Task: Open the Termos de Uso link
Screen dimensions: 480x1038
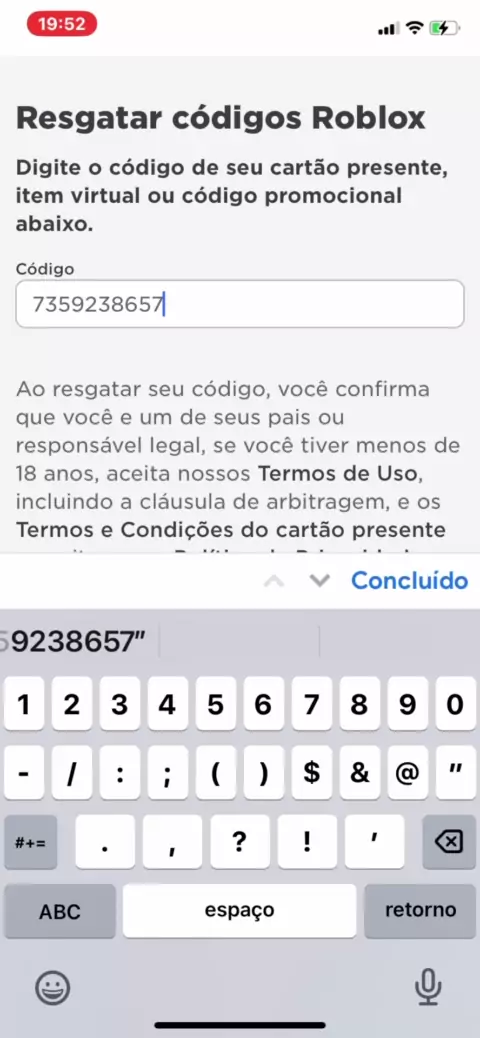Action: click(x=338, y=474)
